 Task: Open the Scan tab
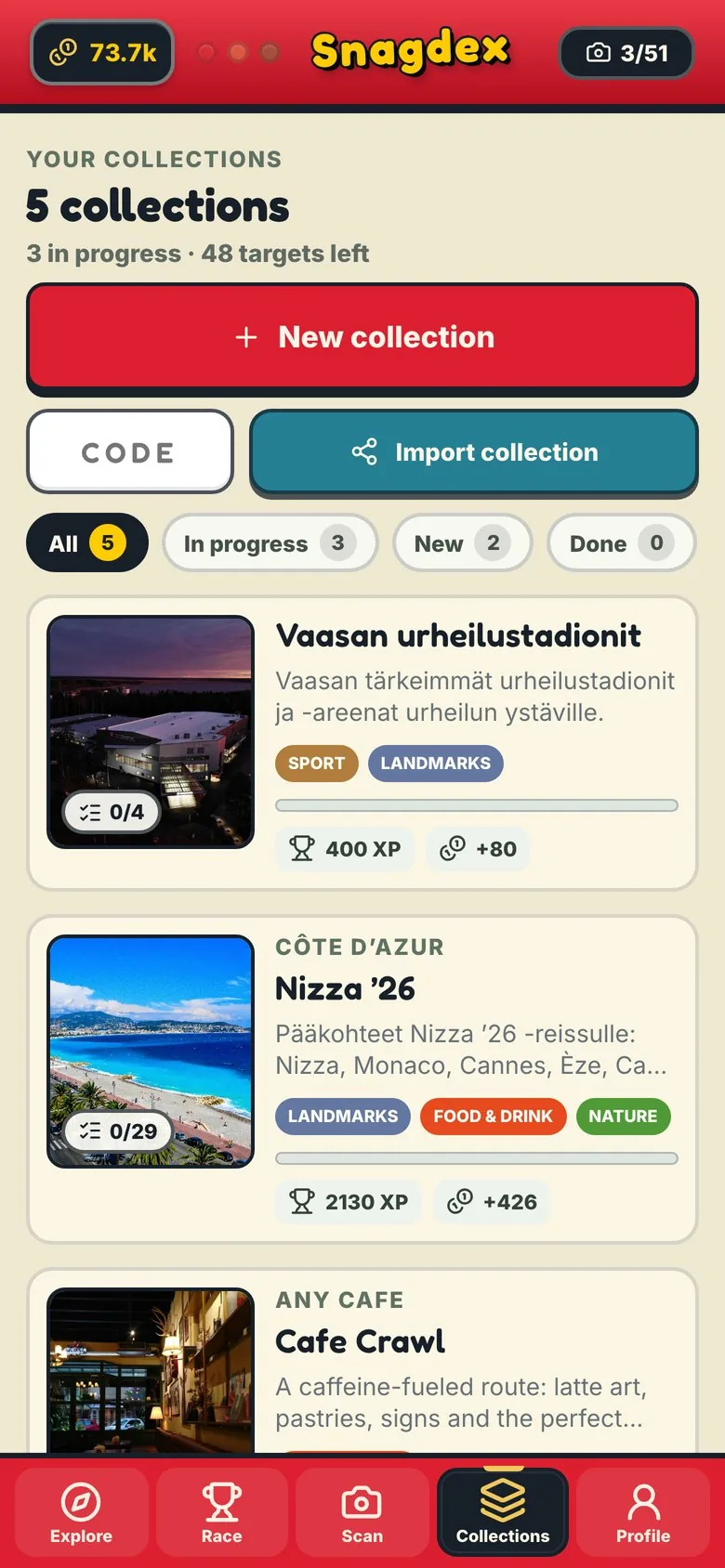pos(362,1514)
